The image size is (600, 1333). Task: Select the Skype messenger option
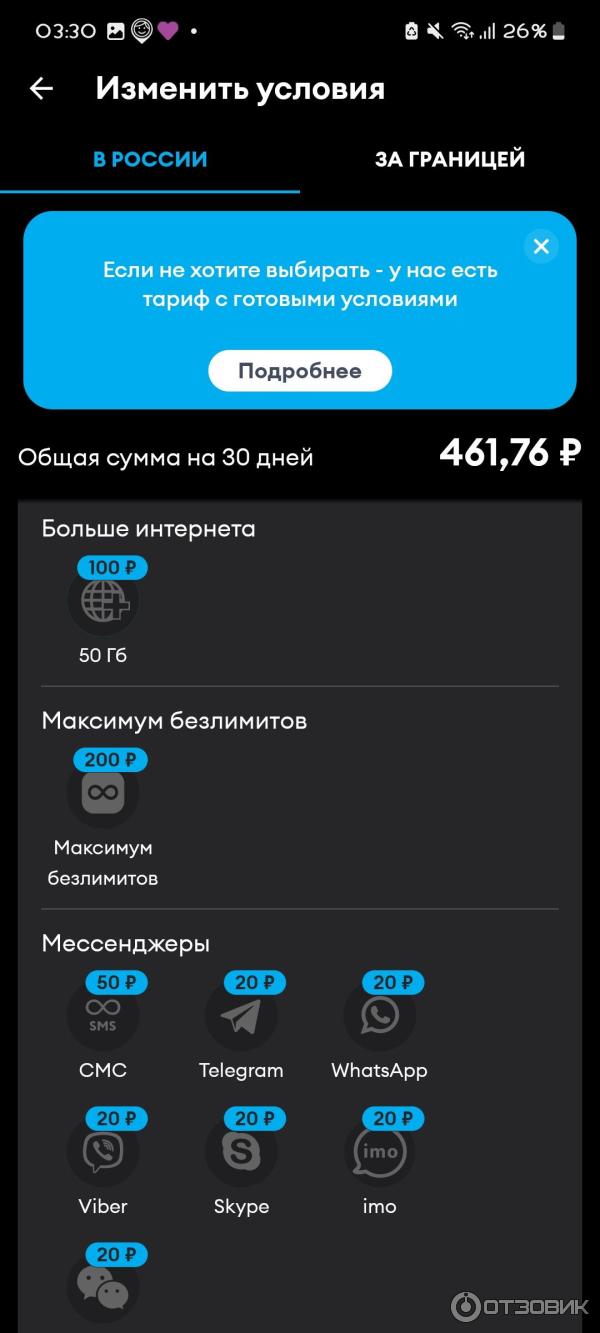(x=241, y=1152)
